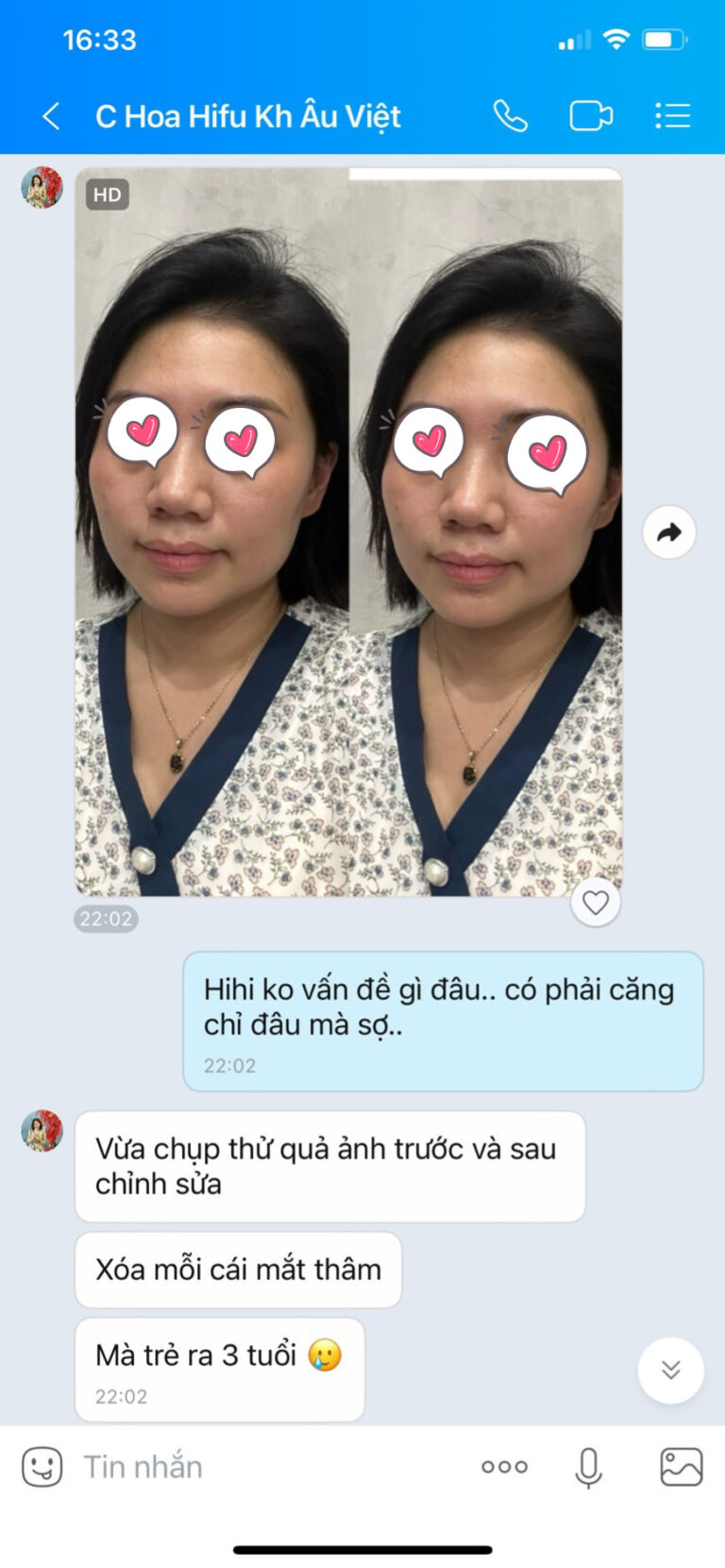This screenshot has width=725, height=1568.
Task: Record a voice message
Action: point(589,1467)
